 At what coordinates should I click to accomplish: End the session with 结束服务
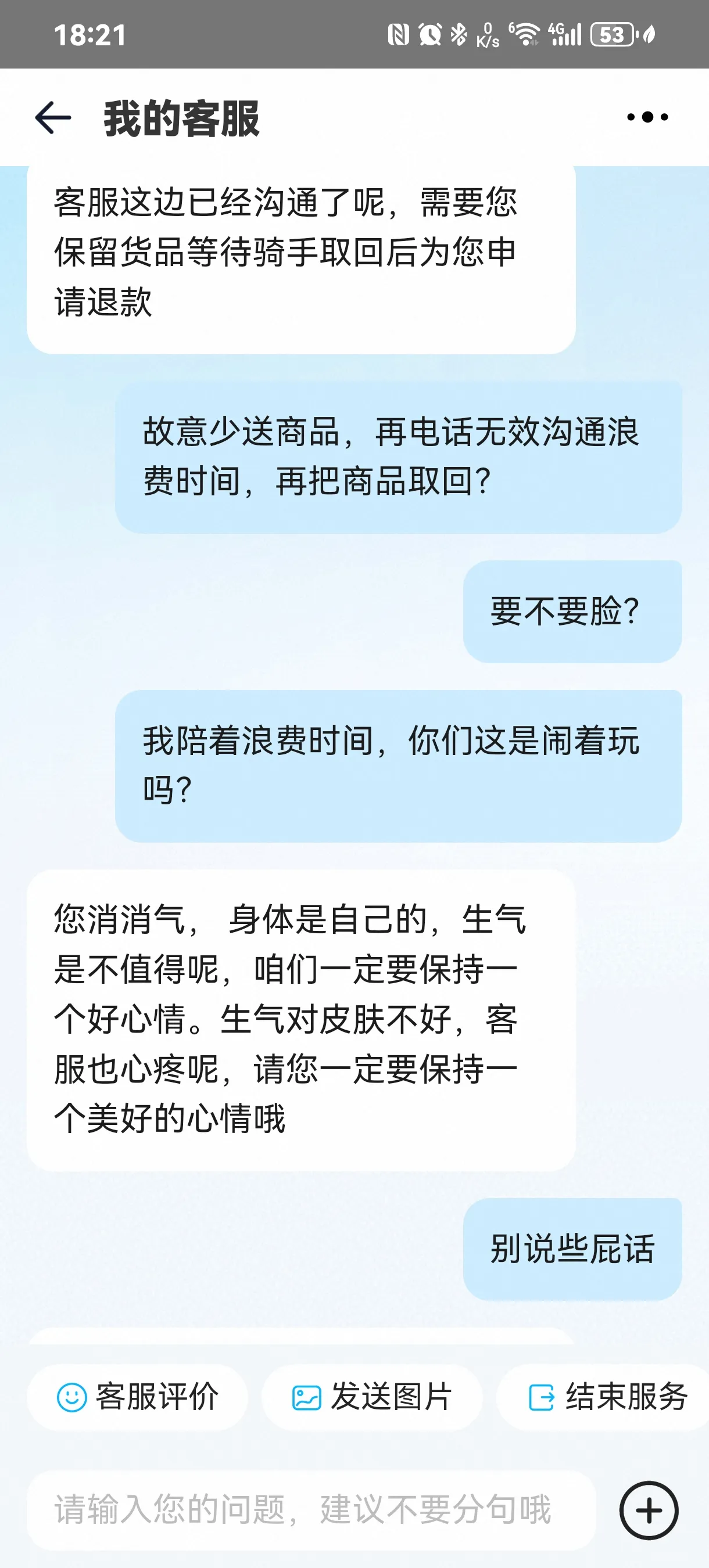click(607, 1396)
